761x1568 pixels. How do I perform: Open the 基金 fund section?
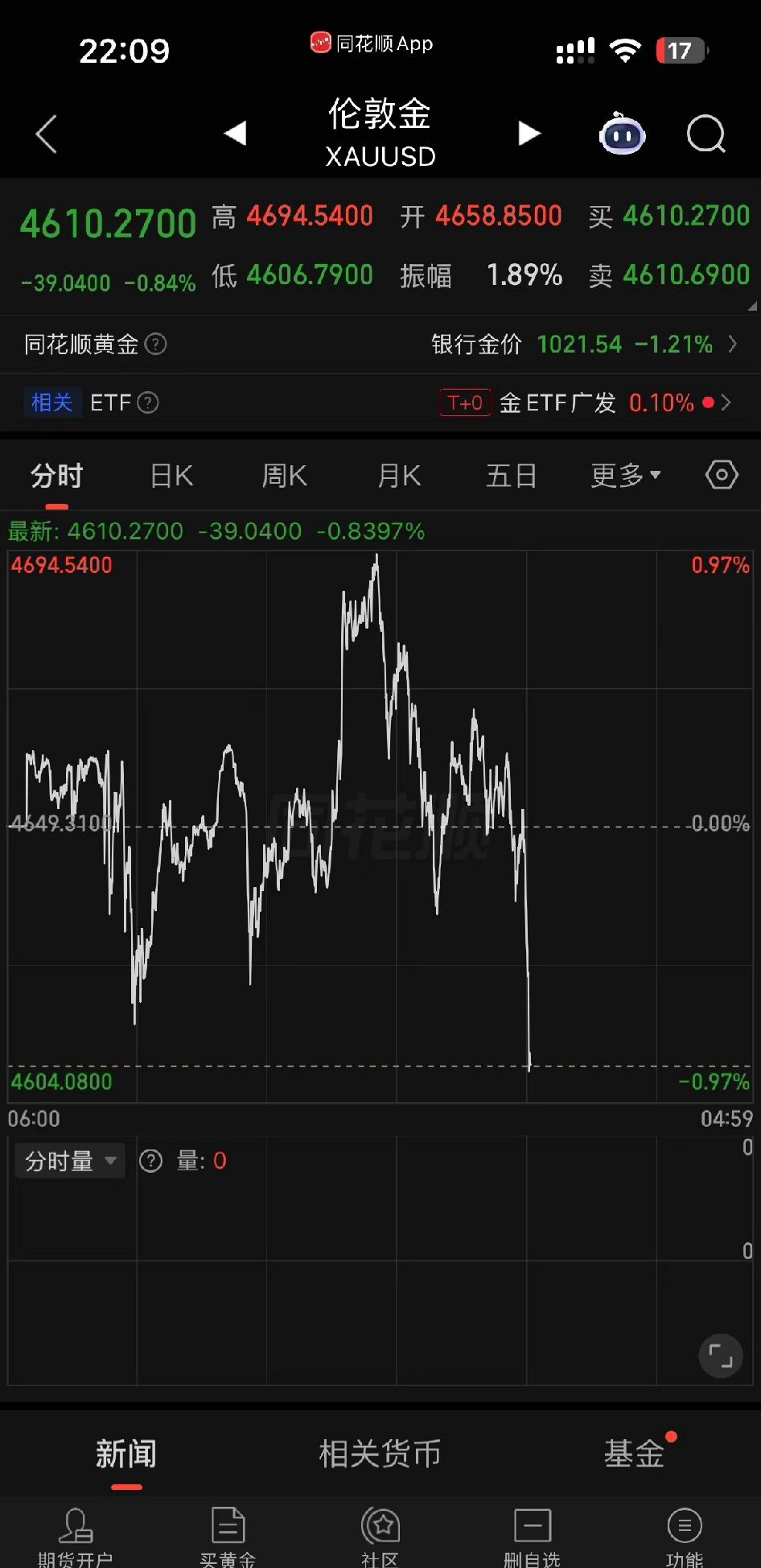(635, 1453)
